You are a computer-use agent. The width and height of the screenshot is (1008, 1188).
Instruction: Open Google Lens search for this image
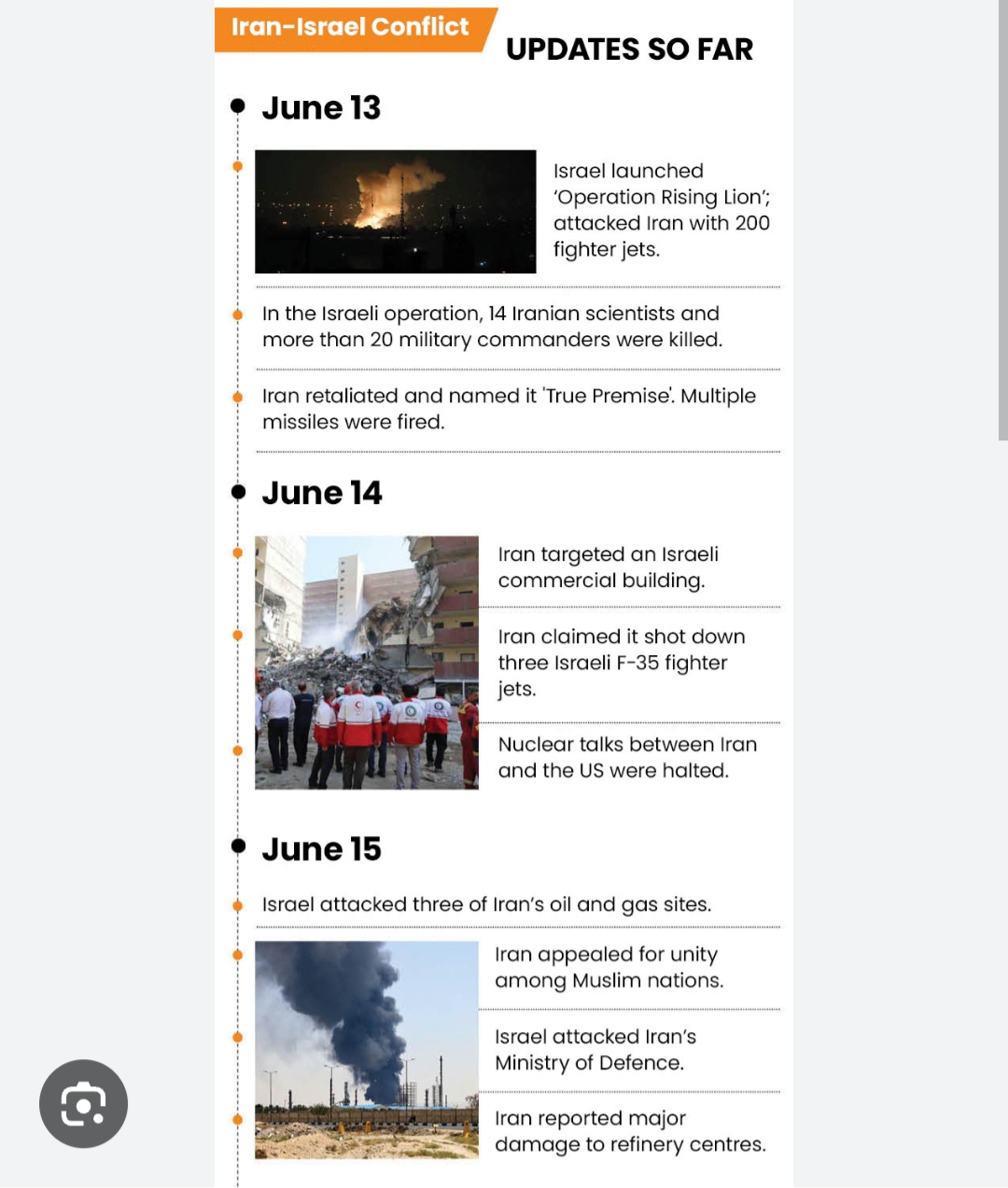click(83, 1103)
